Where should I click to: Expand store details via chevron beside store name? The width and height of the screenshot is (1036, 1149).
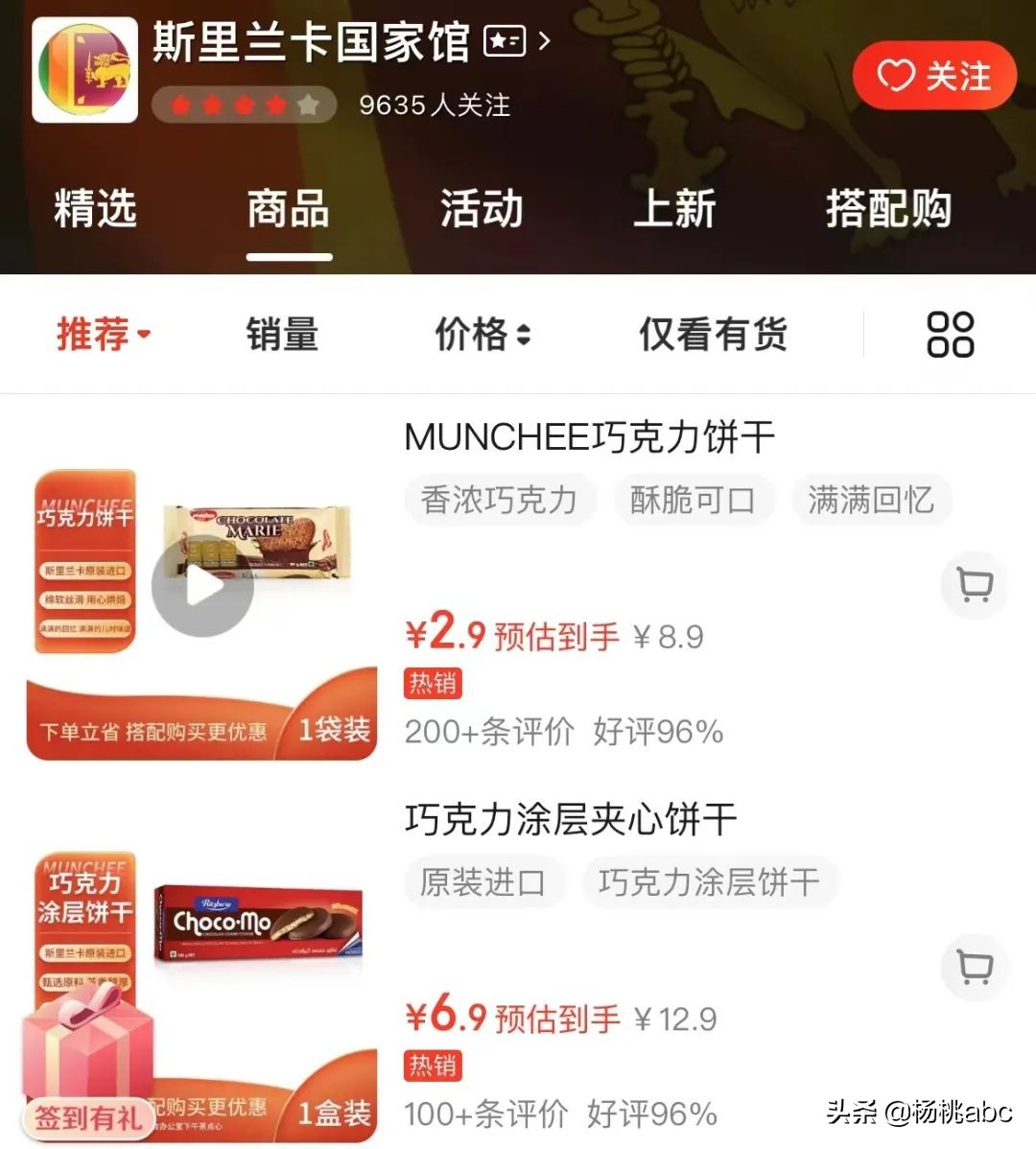click(x=543, y=40)
